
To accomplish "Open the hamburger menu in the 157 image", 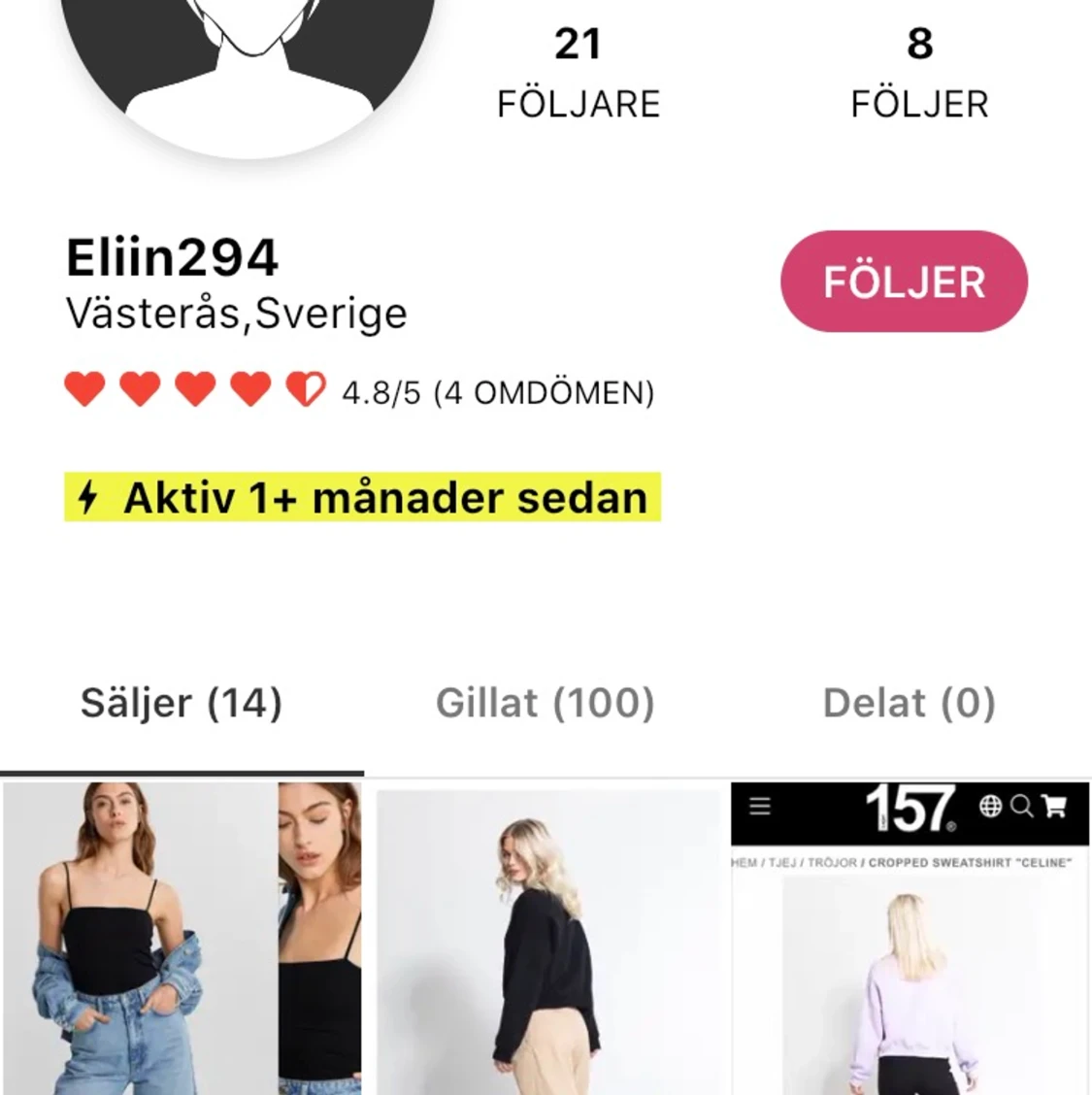I will click(759, 807).
